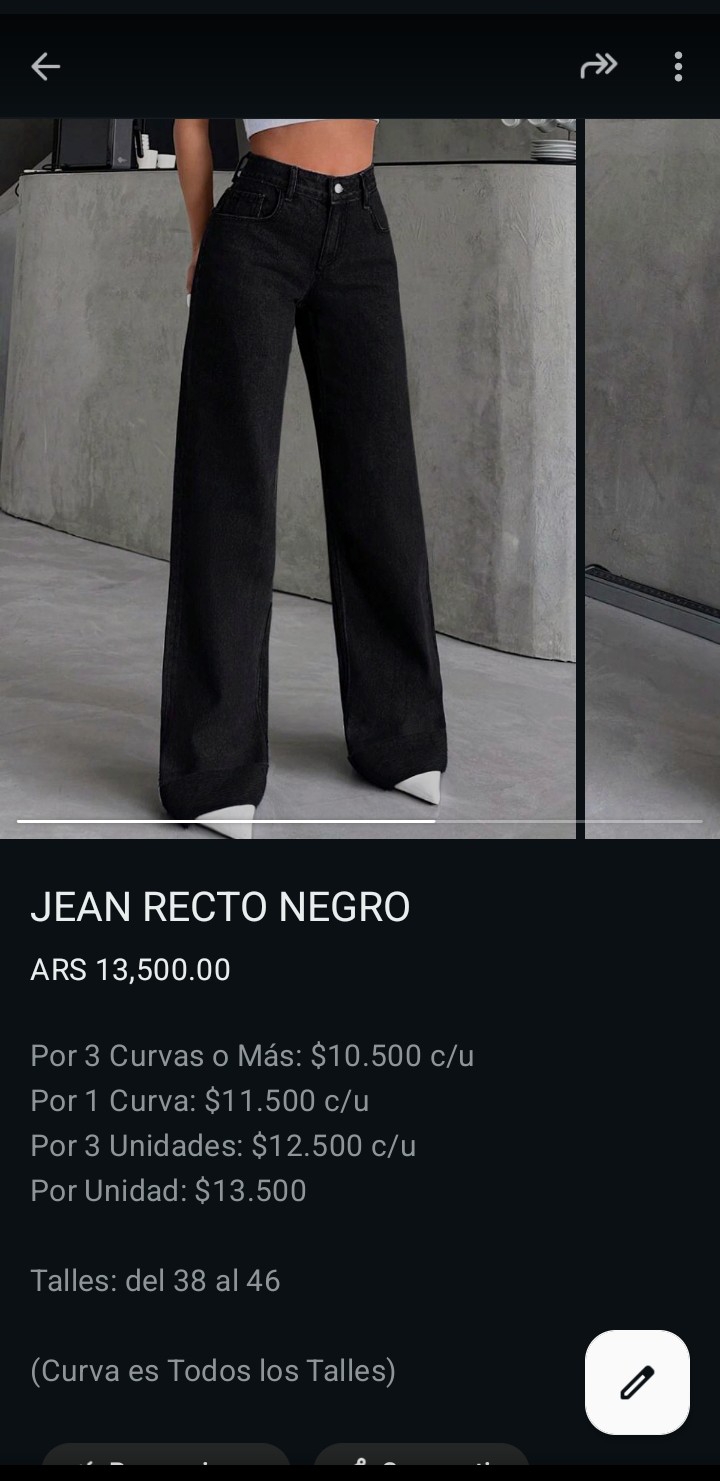Forward this product to a chat

pos(598,67)
